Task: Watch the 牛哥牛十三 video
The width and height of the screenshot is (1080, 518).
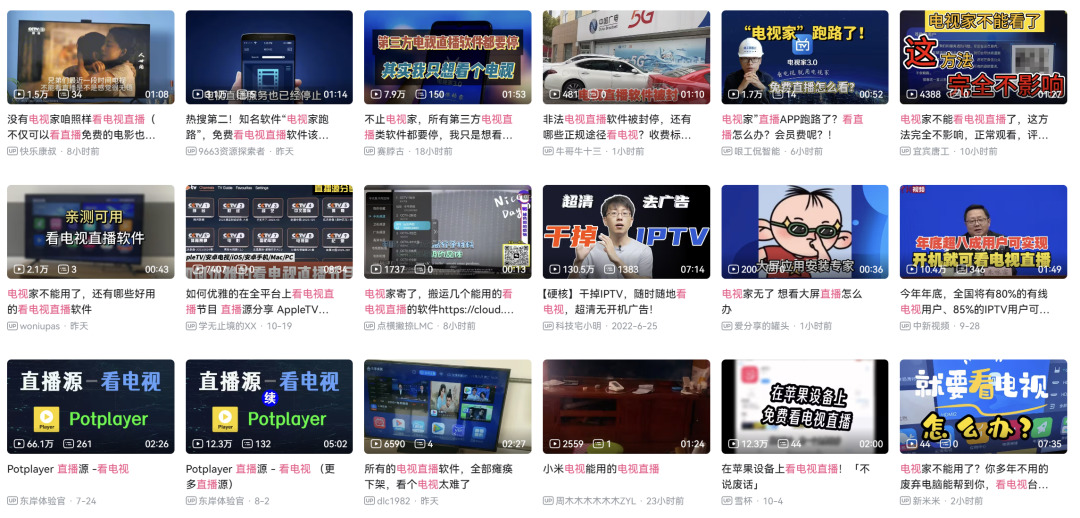Action: click(626, 58)
